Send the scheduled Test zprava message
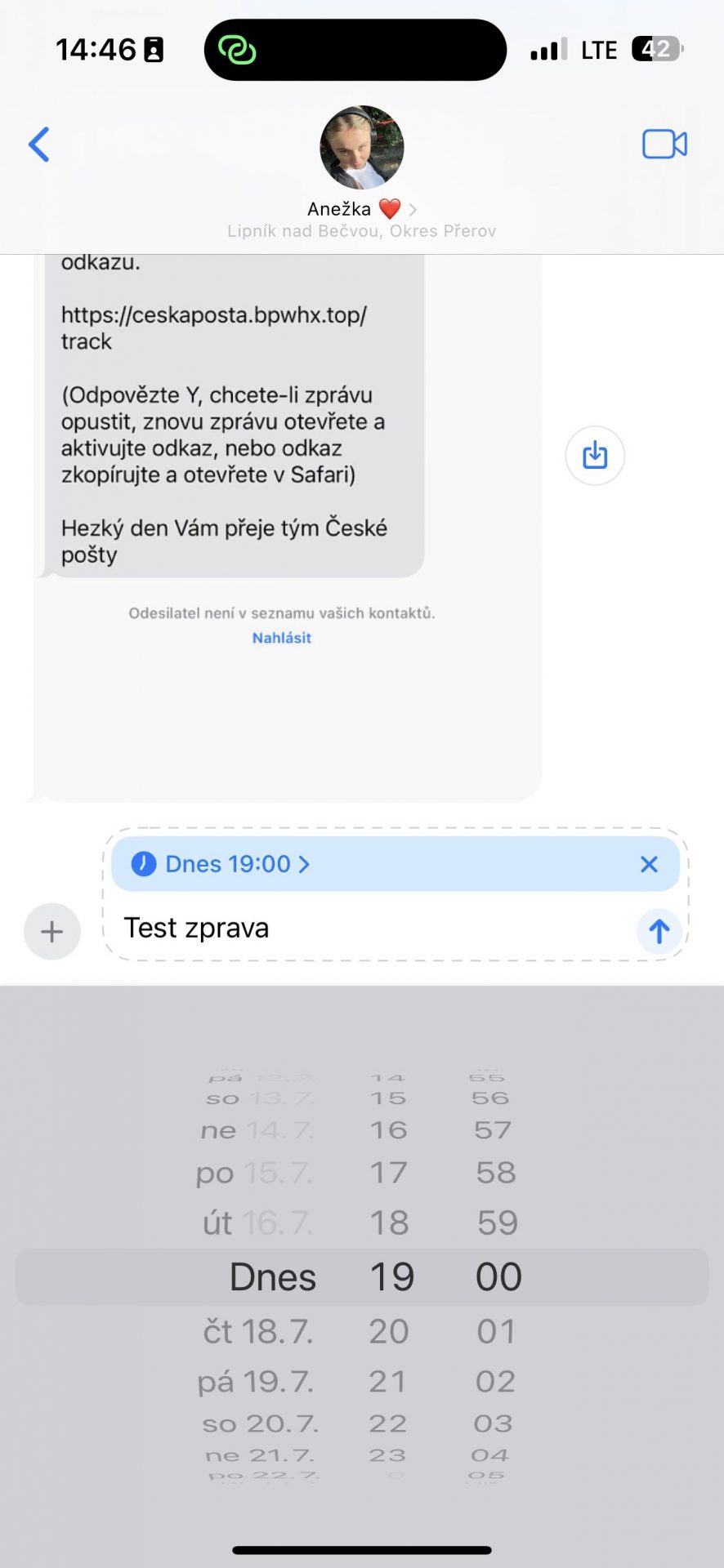Image resolution: width=724 pixels, height=1568 pixels. pos(659,931)
